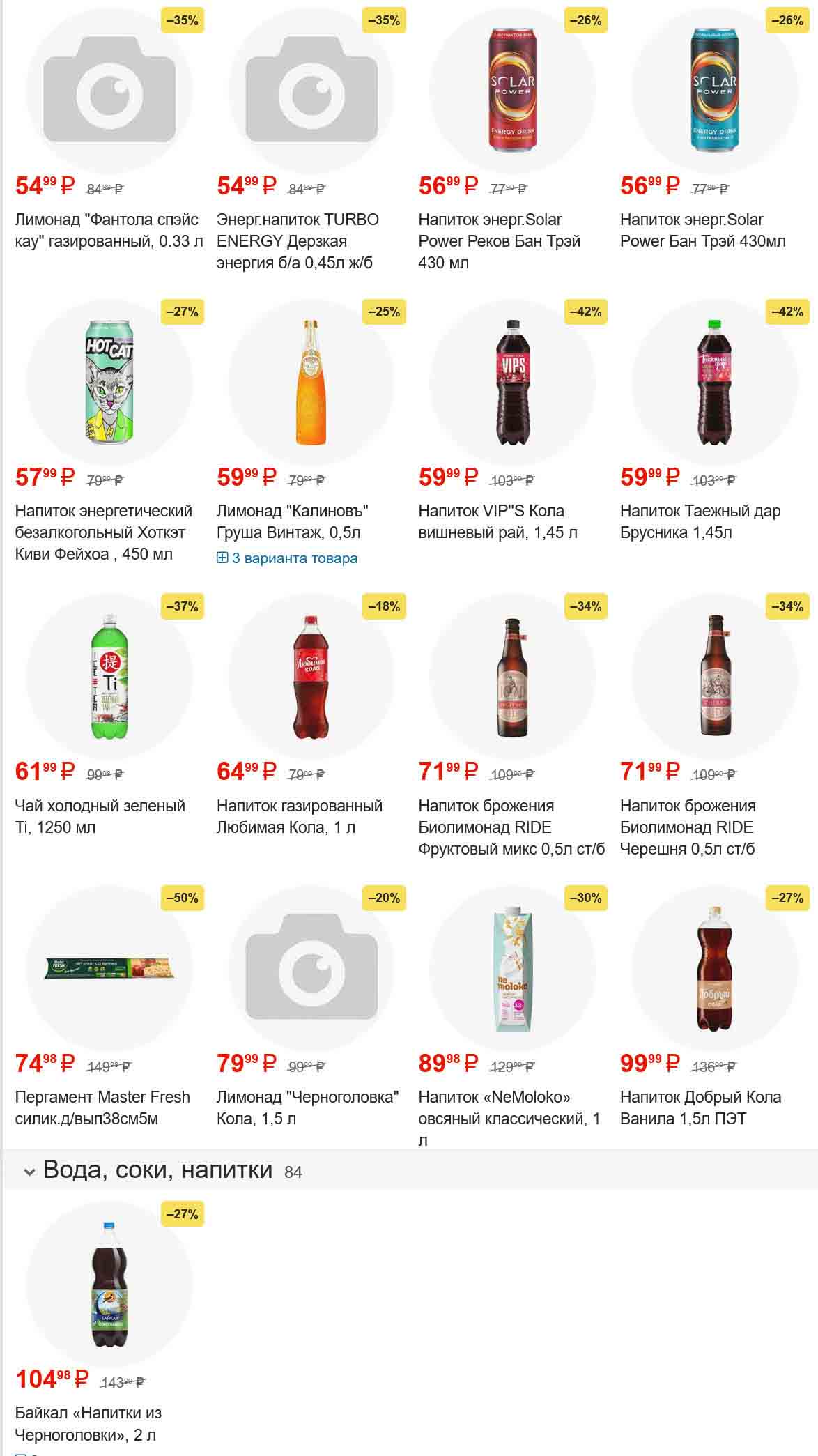This screenshot has height=1456, width=818.
Task: Open the turquoise Solar Power Бан Трэй 430мл card
Action: pos(702,230)
